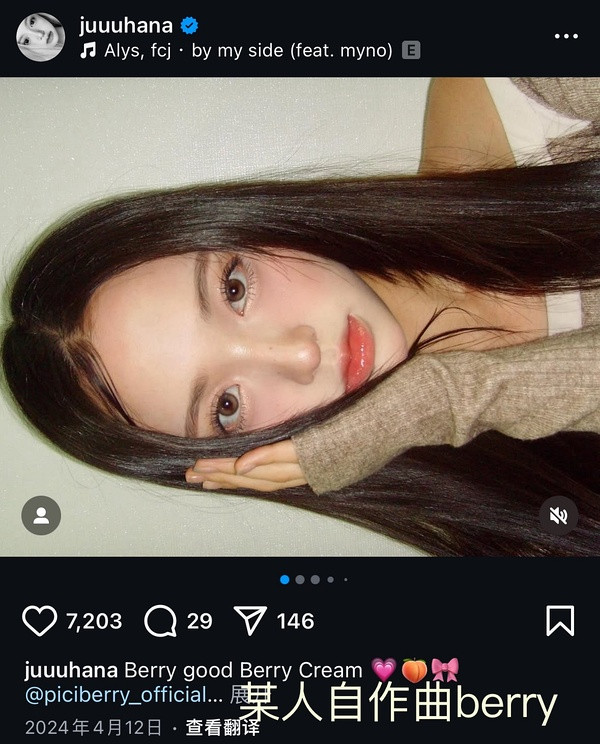The height and width of the screenshot is (744, 600).
Task: Open the juuuhana username in the header
Action: [126, 25]
